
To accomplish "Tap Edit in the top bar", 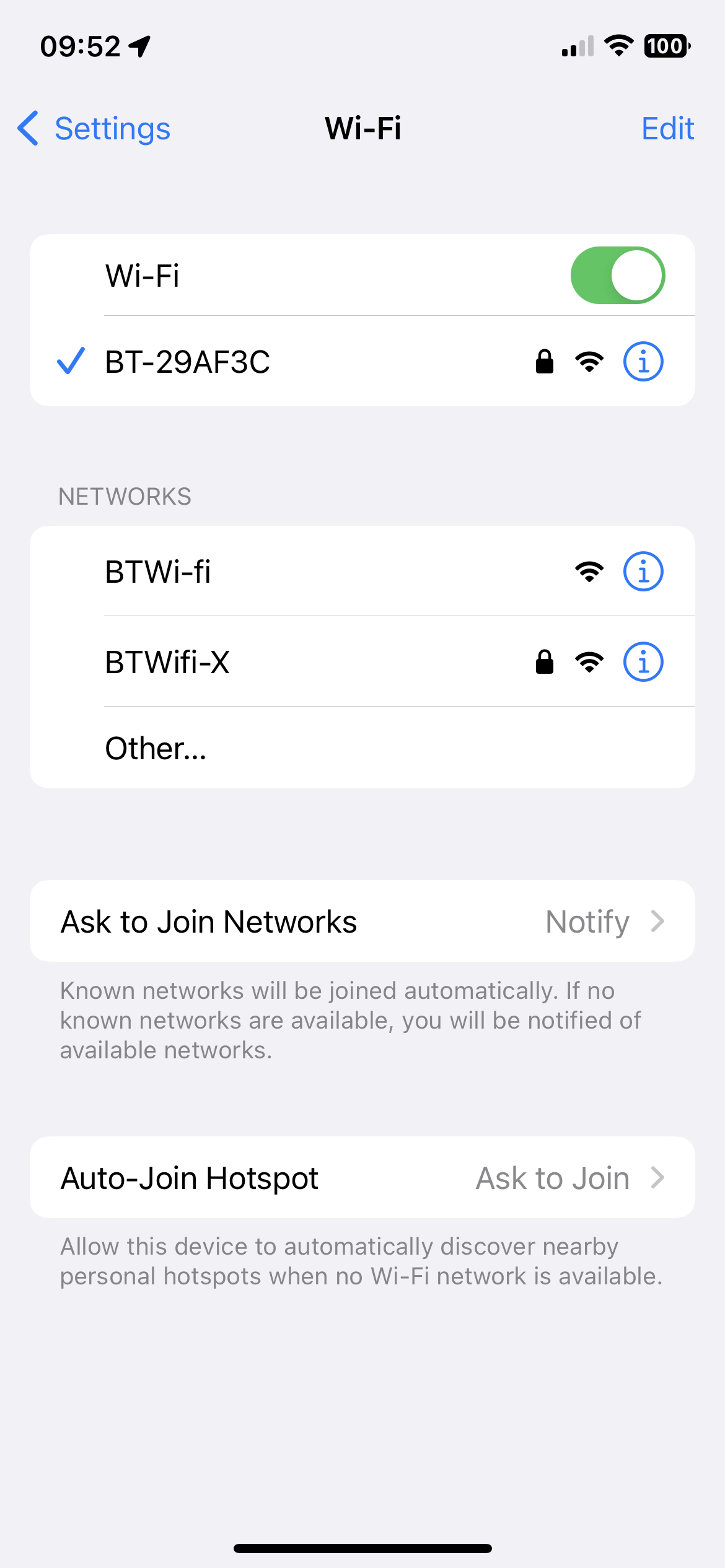I will (x=667, y=129).
